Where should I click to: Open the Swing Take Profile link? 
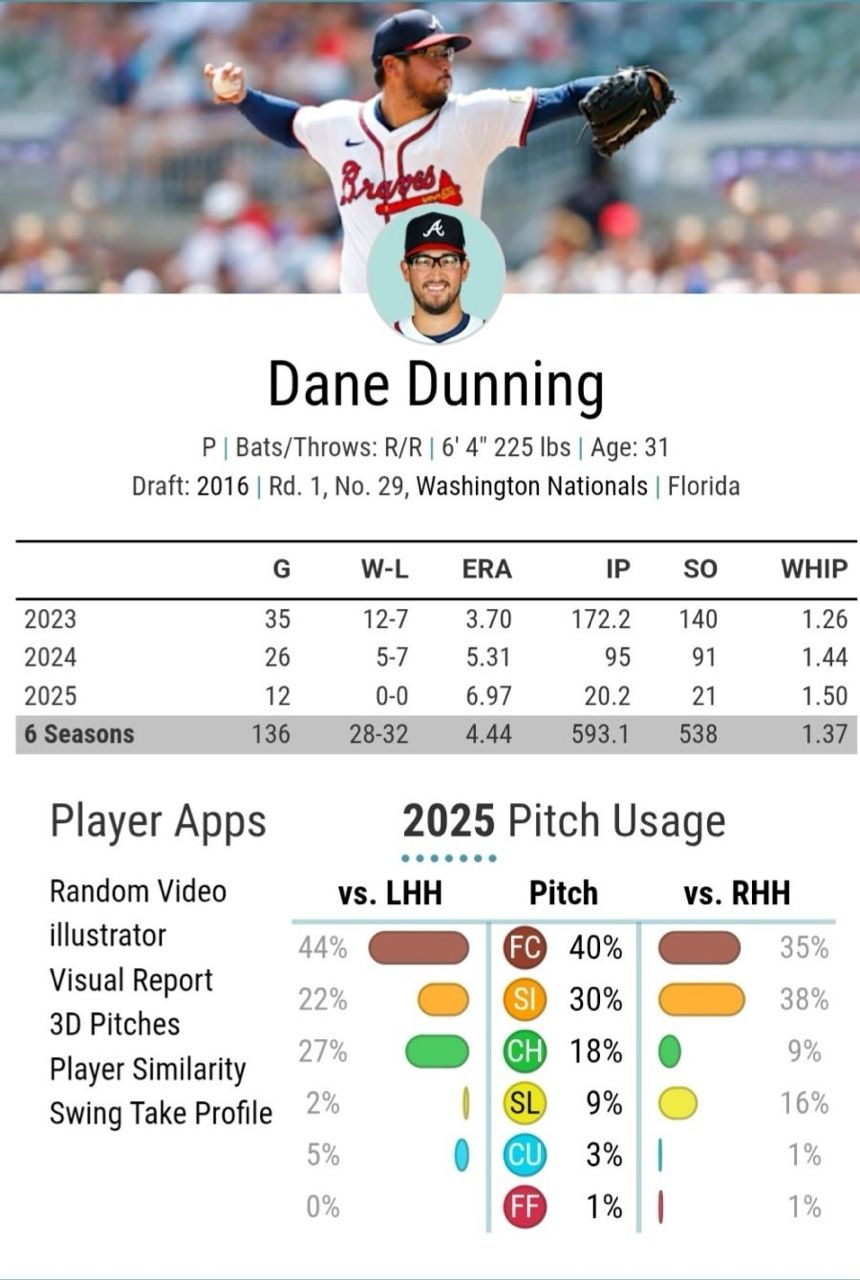(x=160, y=1112)
